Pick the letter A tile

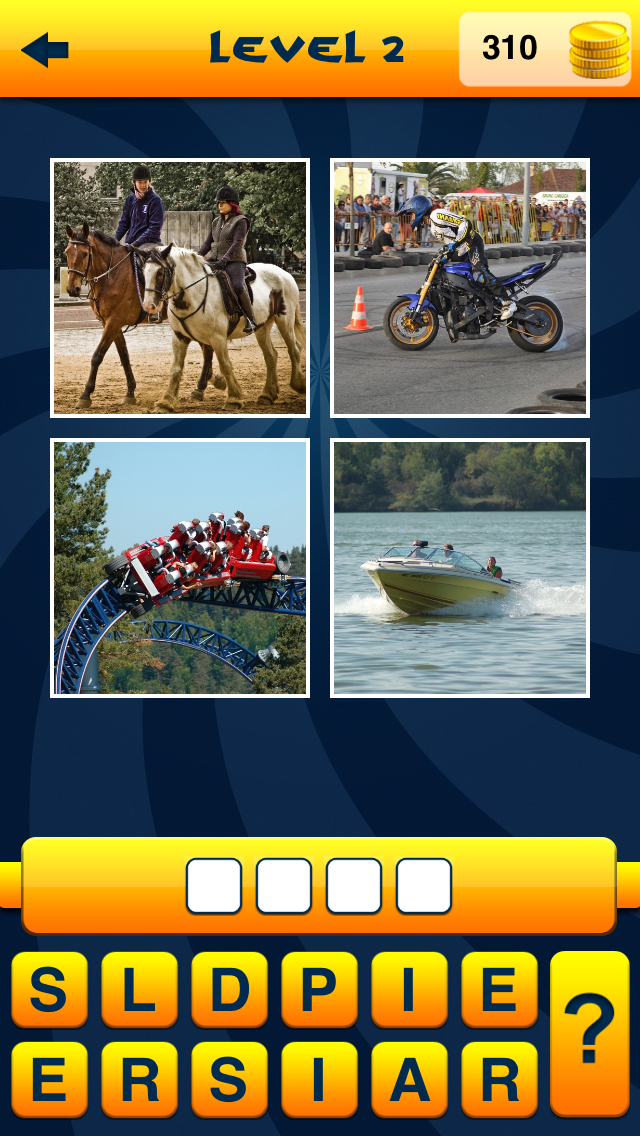[x=410, y=1079]
